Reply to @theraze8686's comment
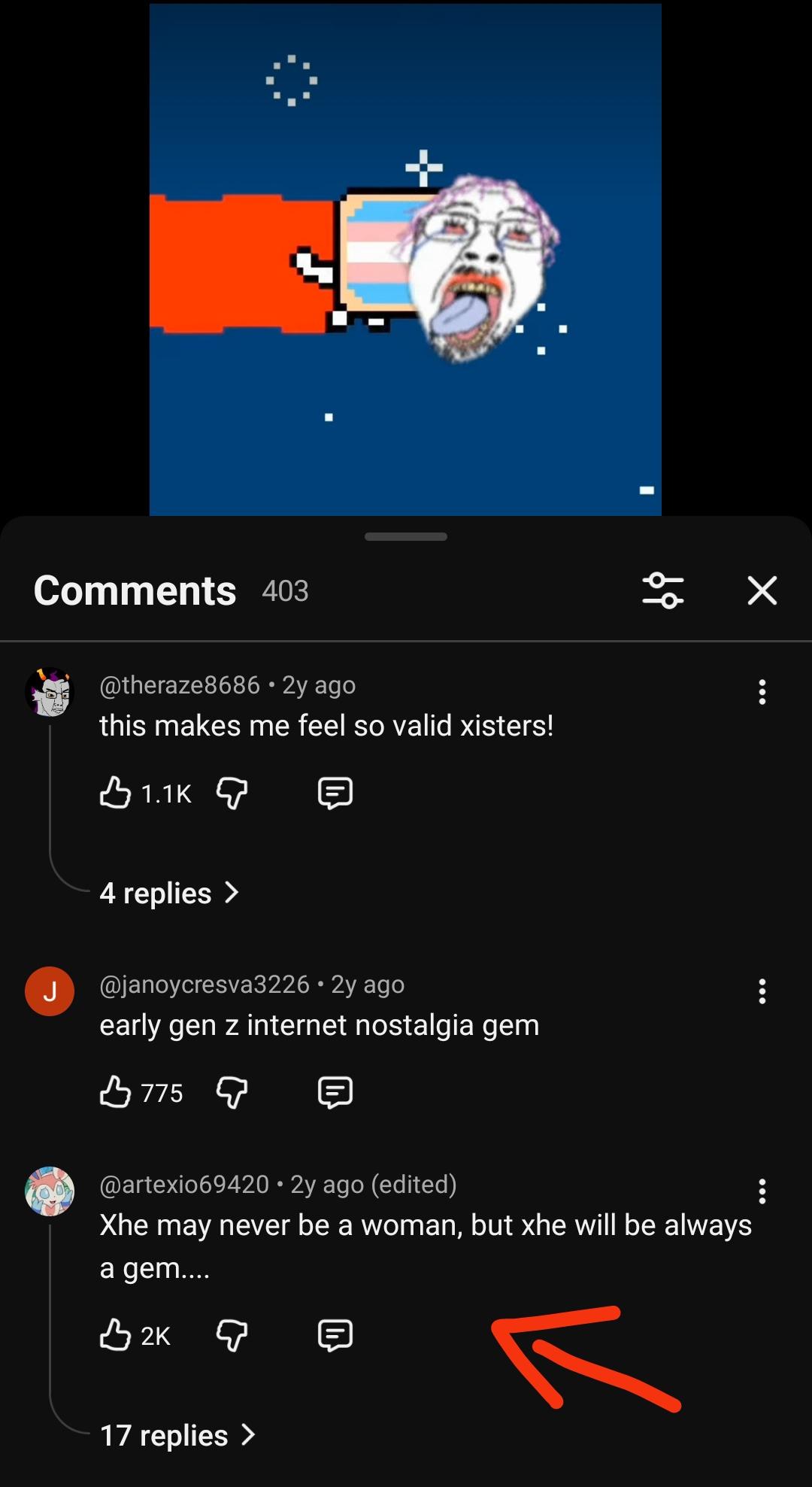 [x=335, y=793]
